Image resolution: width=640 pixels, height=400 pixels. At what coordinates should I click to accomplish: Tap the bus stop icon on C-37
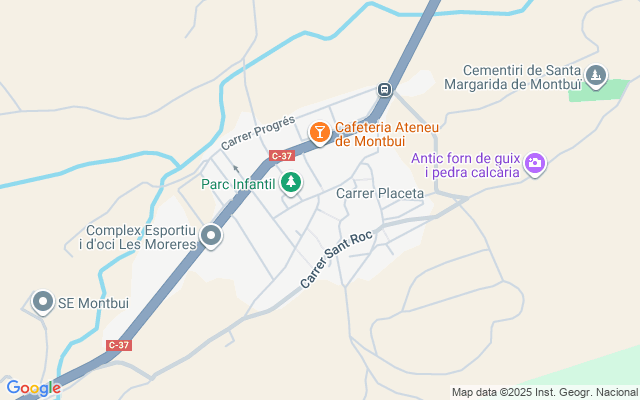[384, 90]
